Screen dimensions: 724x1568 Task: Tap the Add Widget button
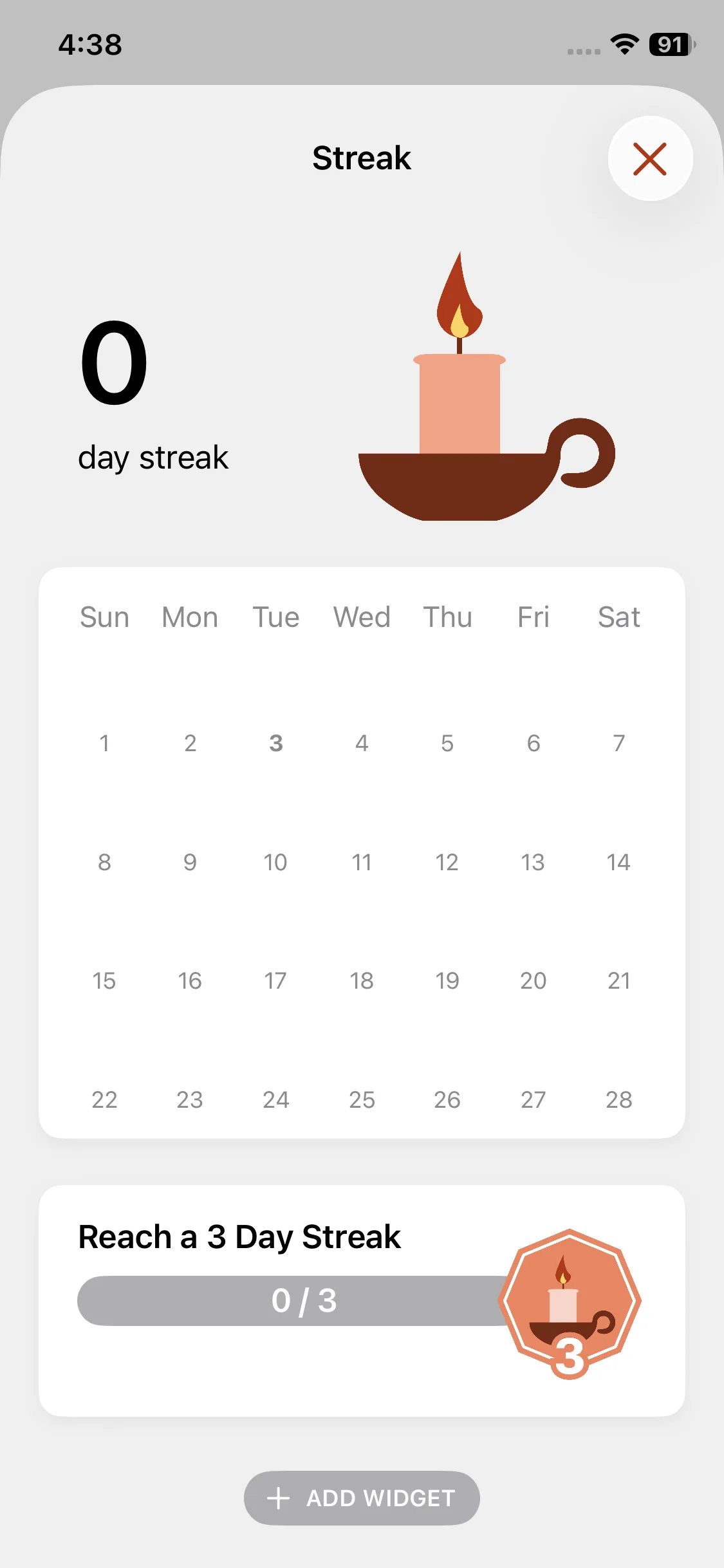click(x=362, y=1498)
